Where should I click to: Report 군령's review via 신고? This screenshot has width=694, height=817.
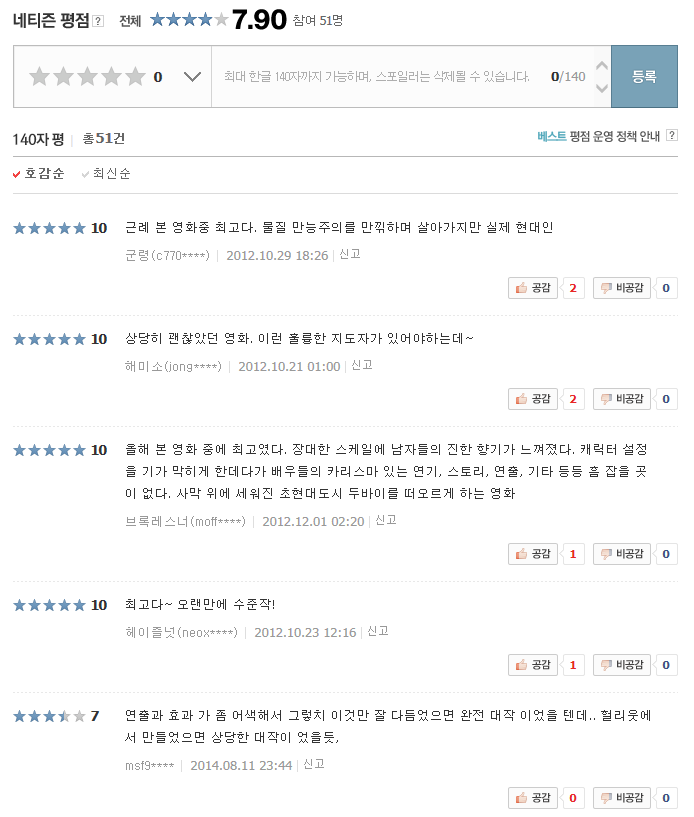pyautogui.click(x=350, y=254)
